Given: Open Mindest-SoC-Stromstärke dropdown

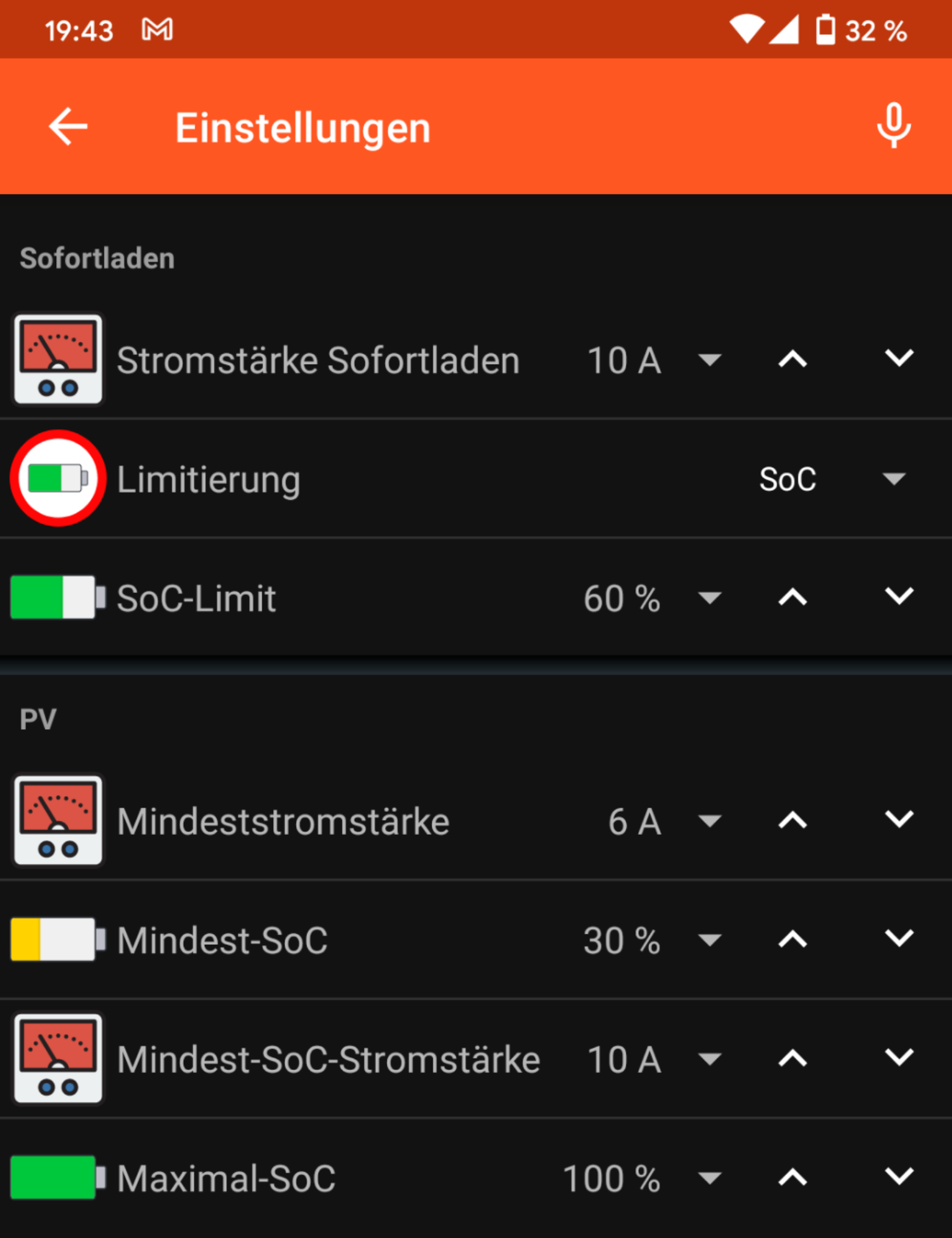Looking at the screenshot, I should [x=708, y=1059].
